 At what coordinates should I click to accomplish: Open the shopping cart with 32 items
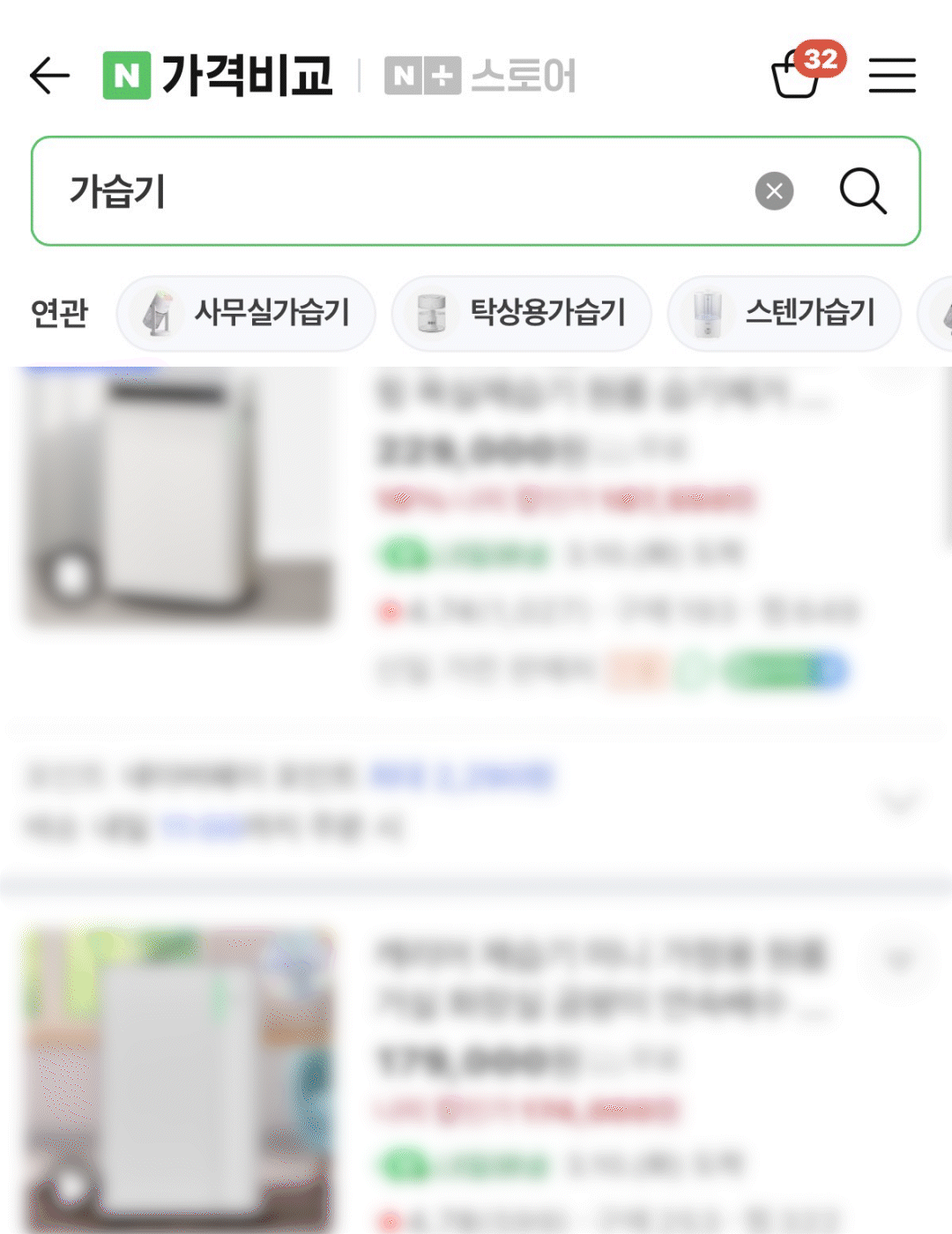click(806, 71)
